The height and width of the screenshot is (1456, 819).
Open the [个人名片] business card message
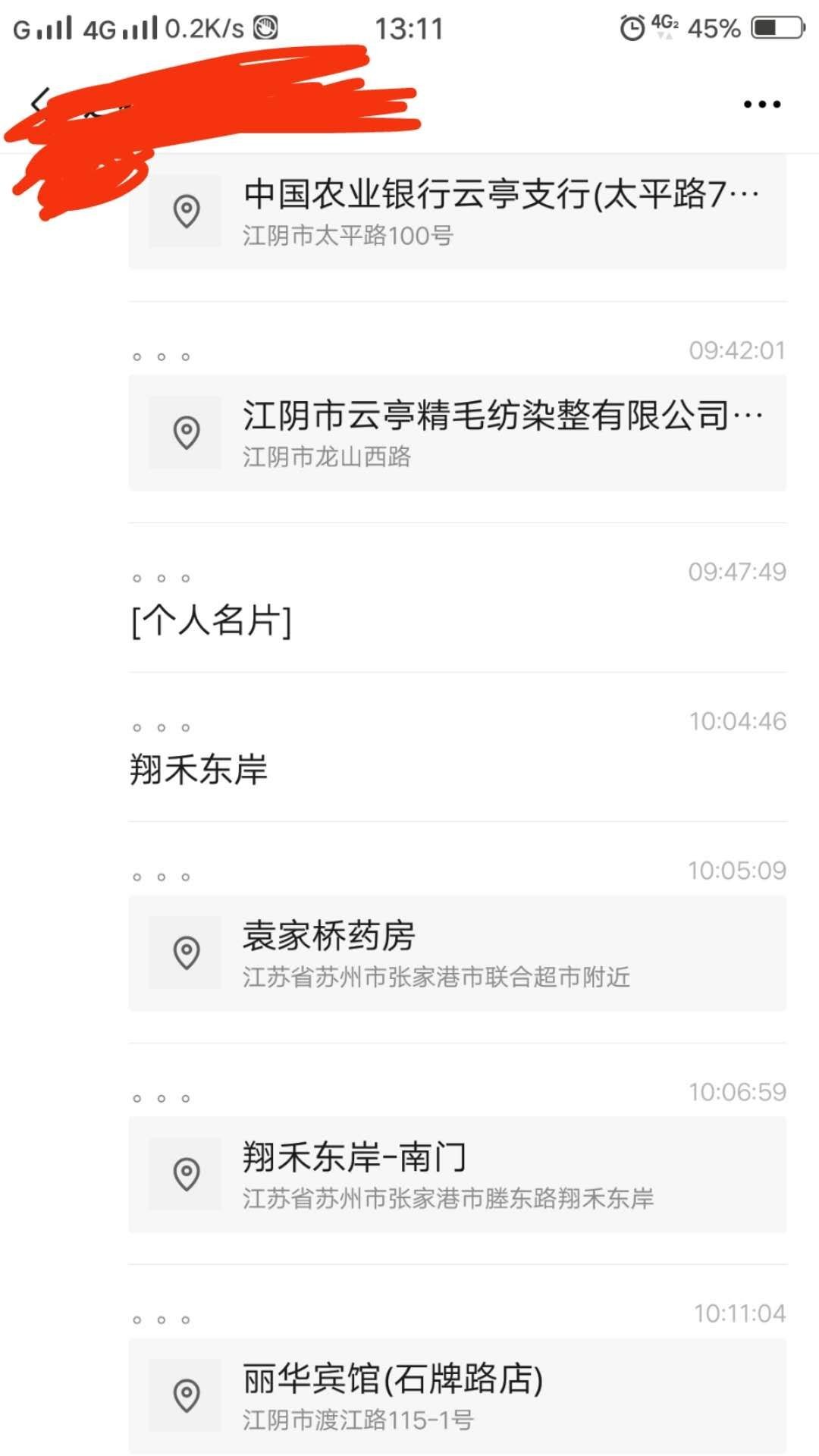pos(210,620)
